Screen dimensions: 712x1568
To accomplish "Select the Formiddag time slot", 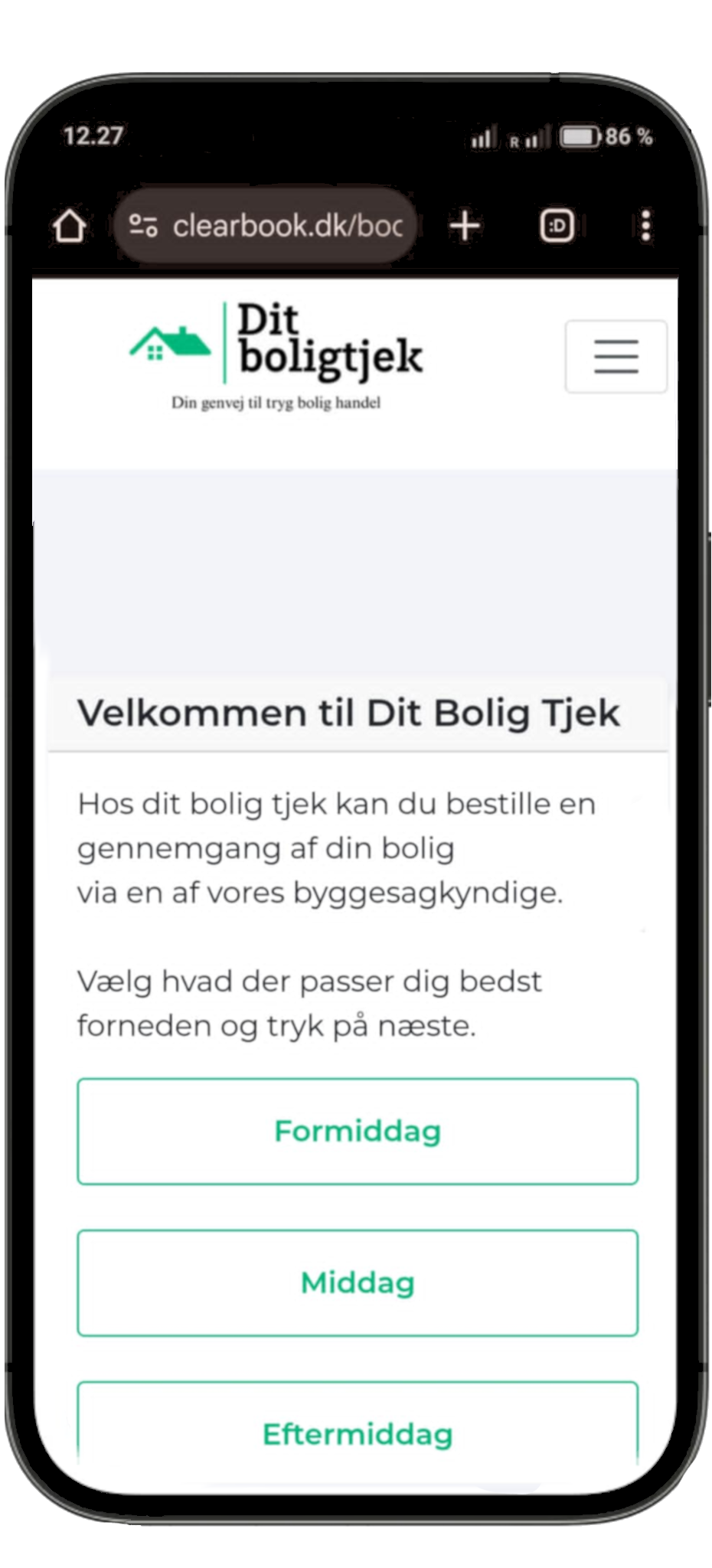I will click(358, 1131).
